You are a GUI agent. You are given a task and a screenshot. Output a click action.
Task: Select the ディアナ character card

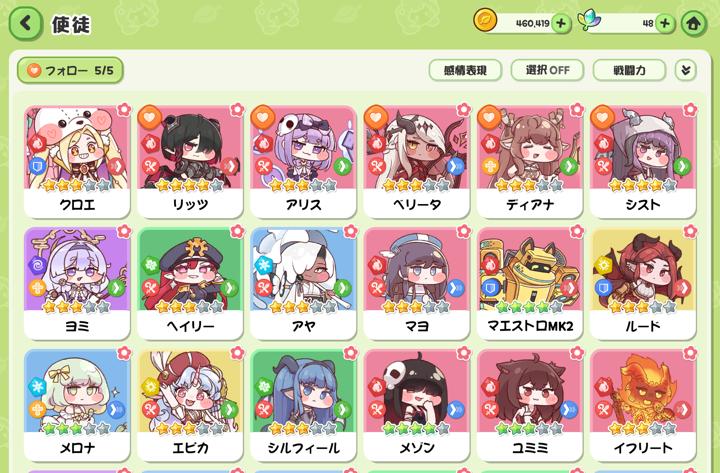click(x=529, y=160)
